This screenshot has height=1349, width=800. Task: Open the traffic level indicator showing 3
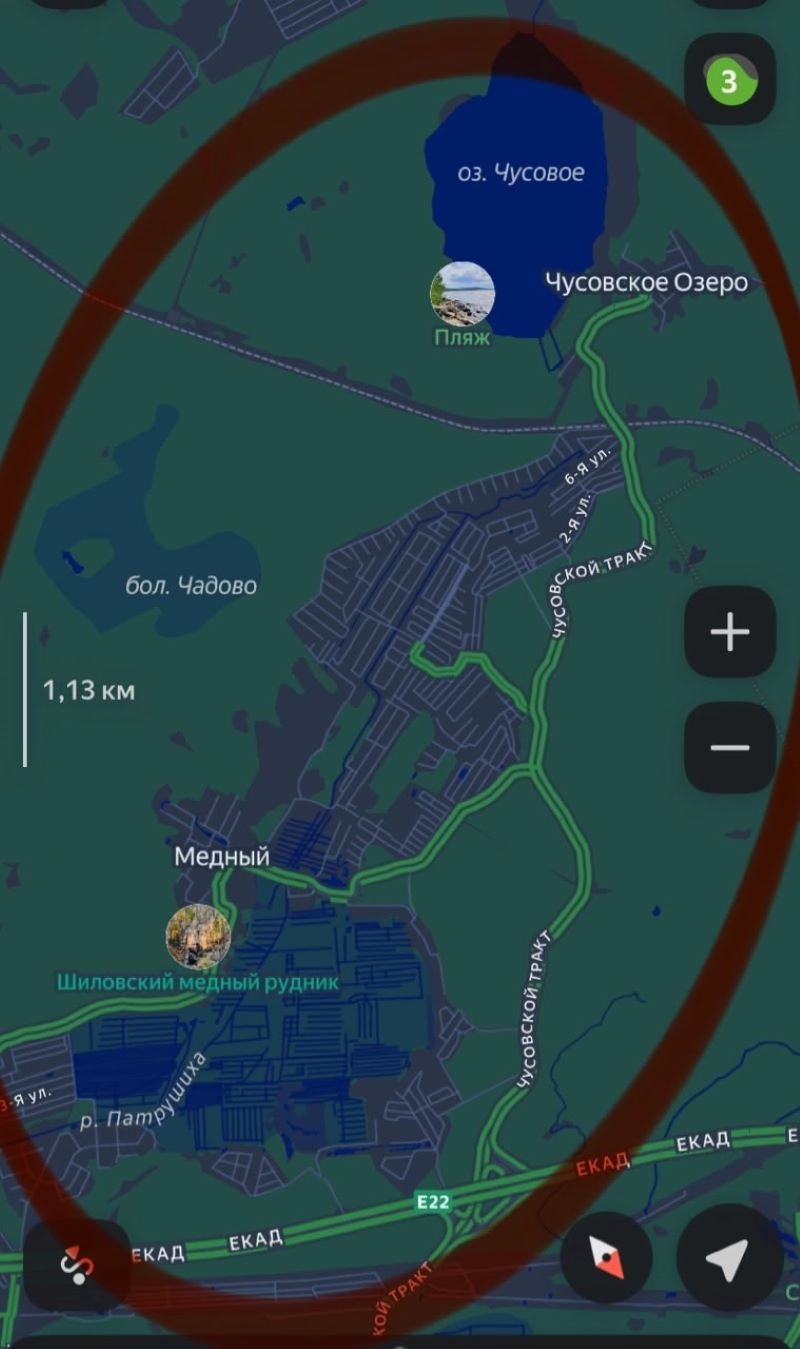[729, 80]
